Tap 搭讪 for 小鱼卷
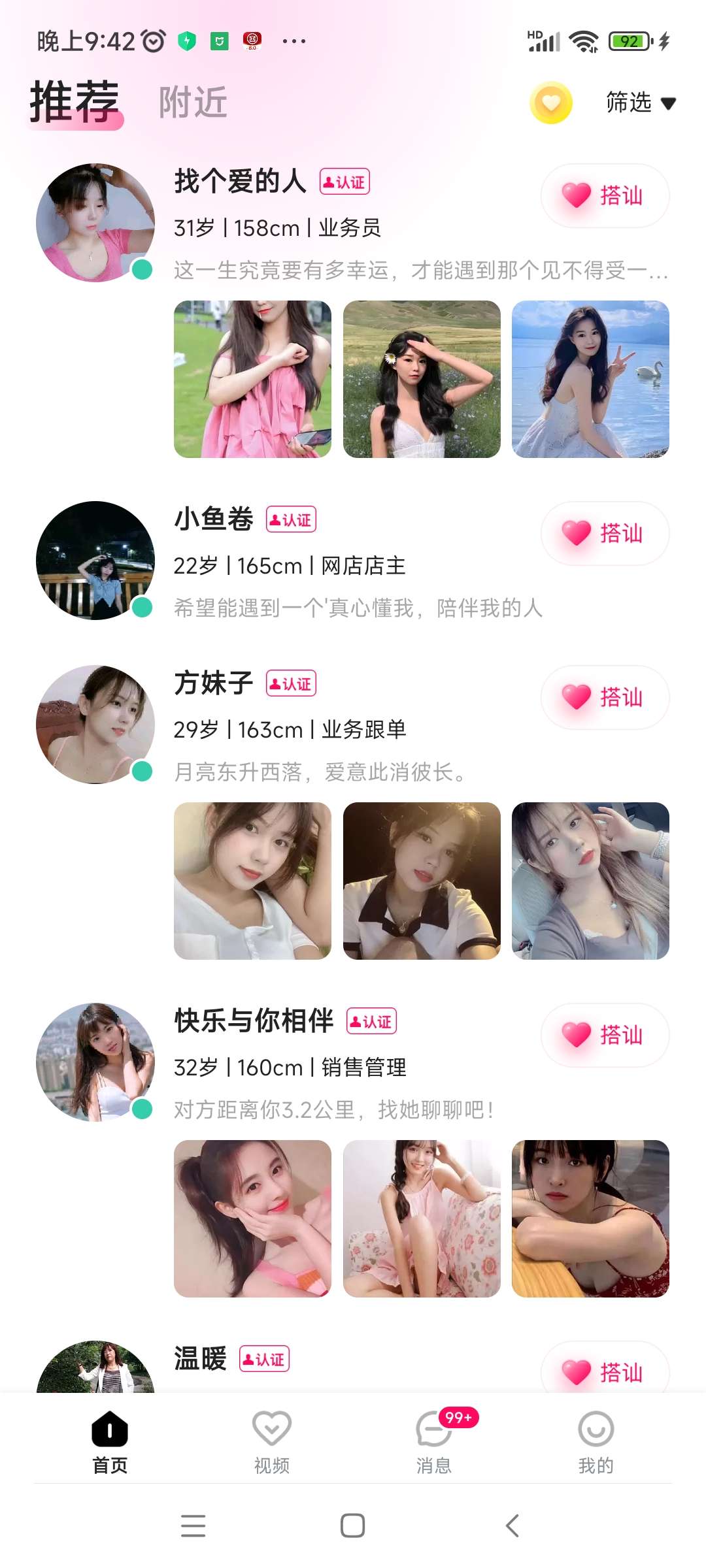 605,533
